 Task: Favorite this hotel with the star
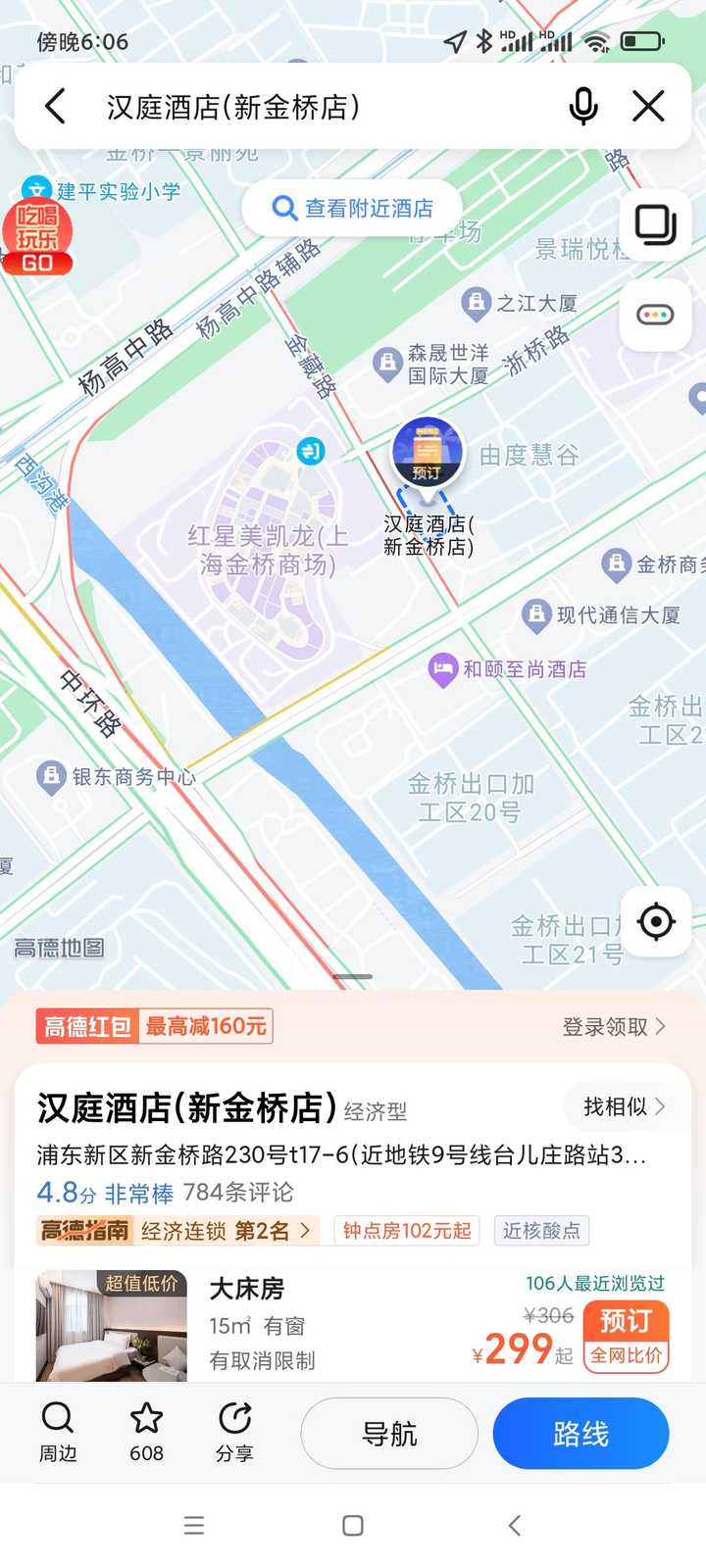click(146, 1432)
